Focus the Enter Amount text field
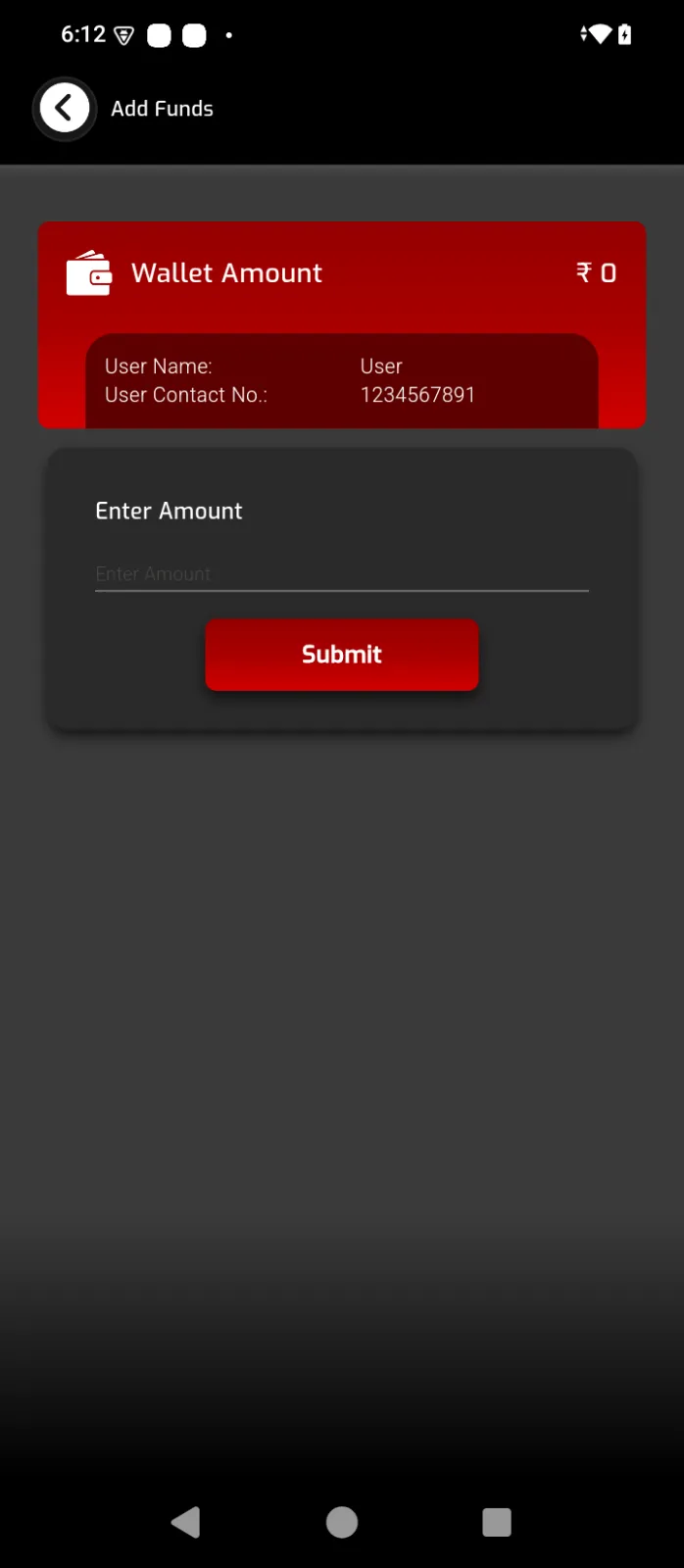 341,574
